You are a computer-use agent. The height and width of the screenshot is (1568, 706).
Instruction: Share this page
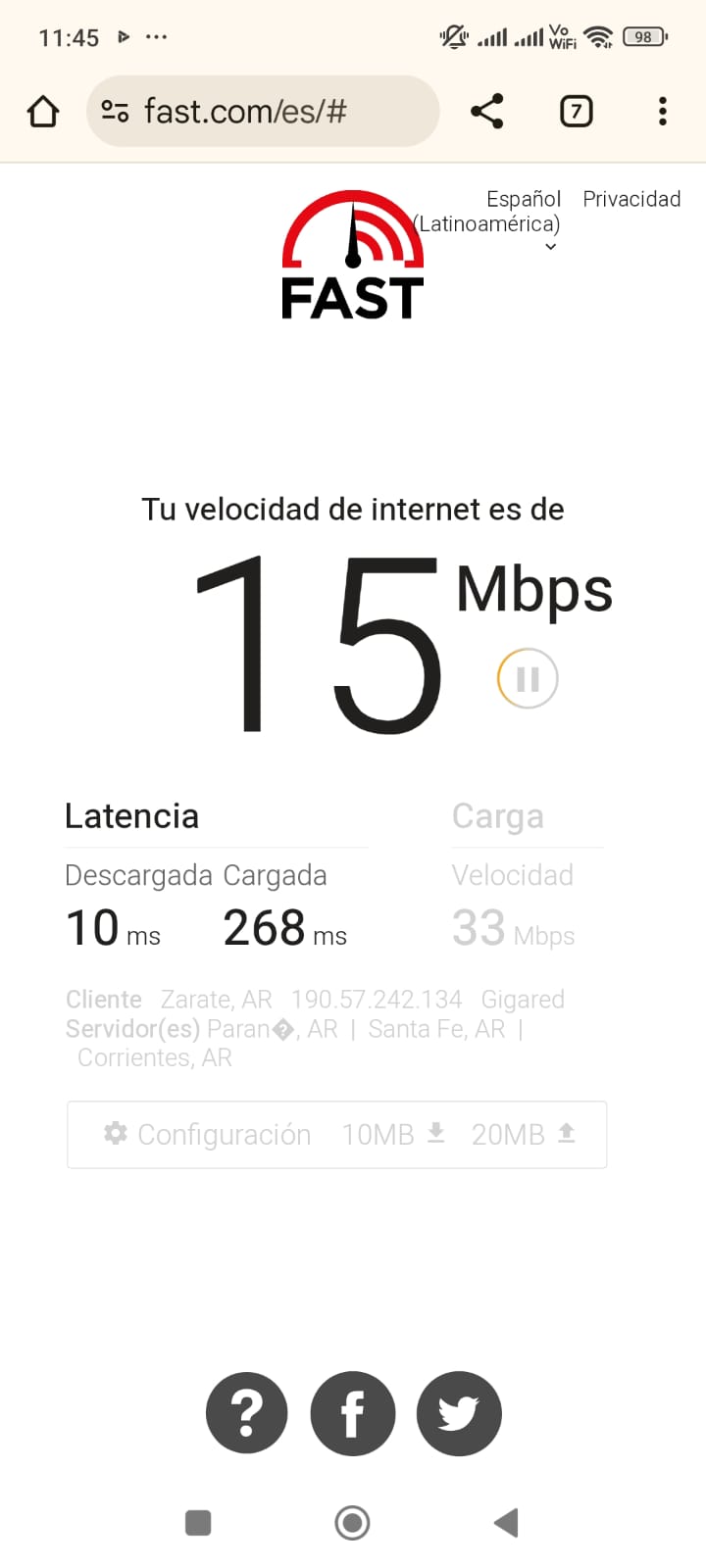[487, 112]
